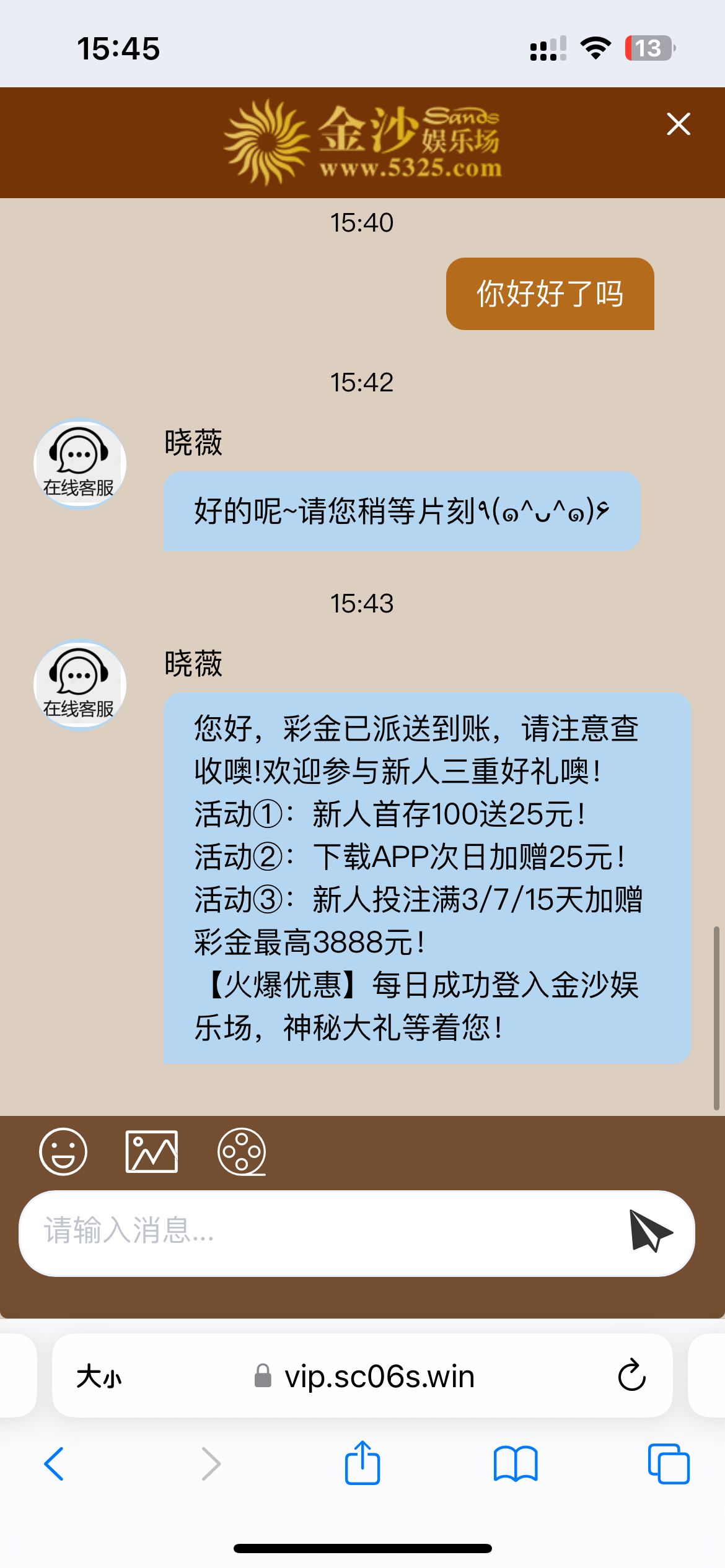The image size is (725, 1568).
Task: Open Safari bookmarks
Action: (x=516, y=1464)
